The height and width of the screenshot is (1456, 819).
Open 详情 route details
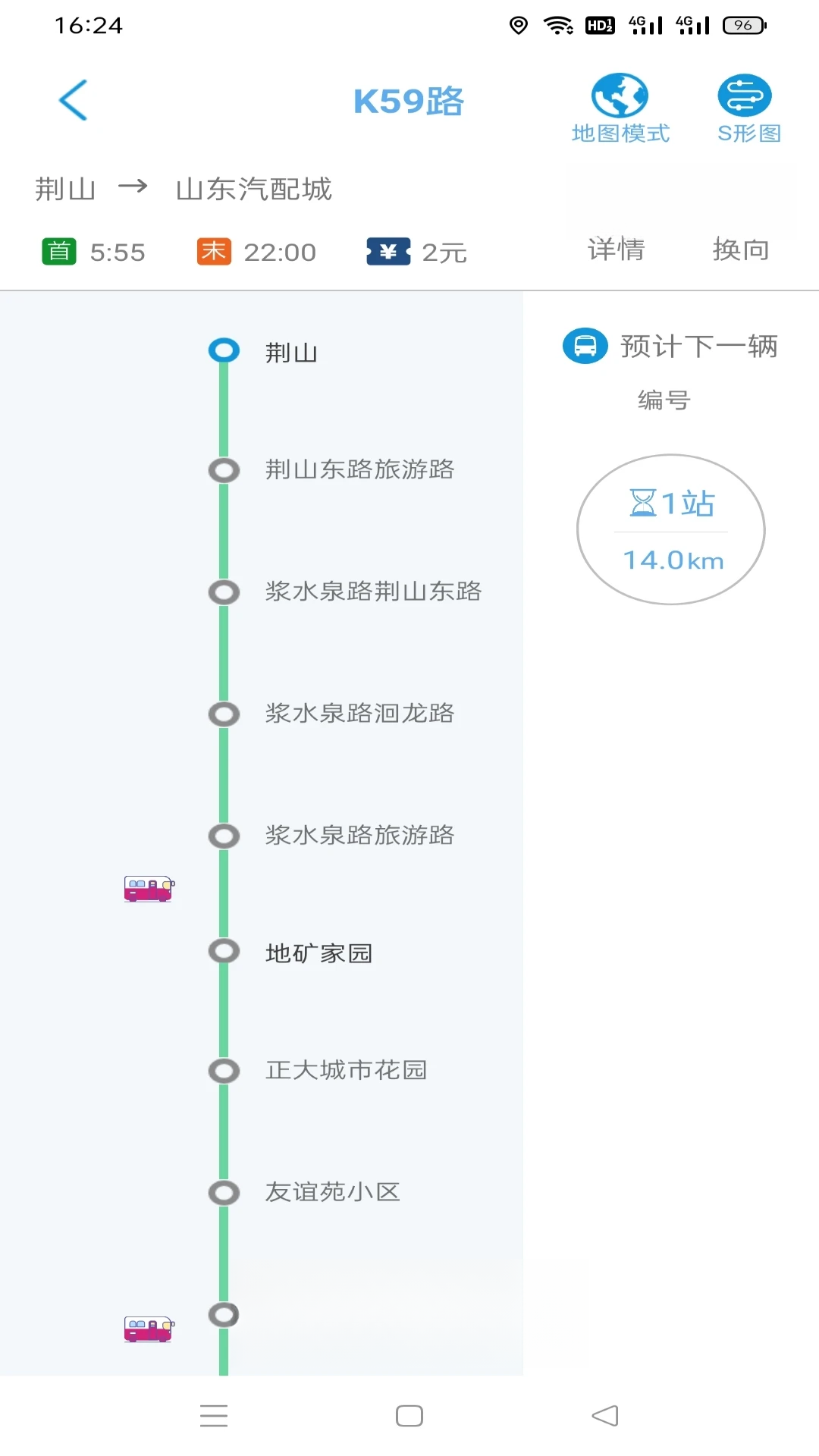[616, 249]
